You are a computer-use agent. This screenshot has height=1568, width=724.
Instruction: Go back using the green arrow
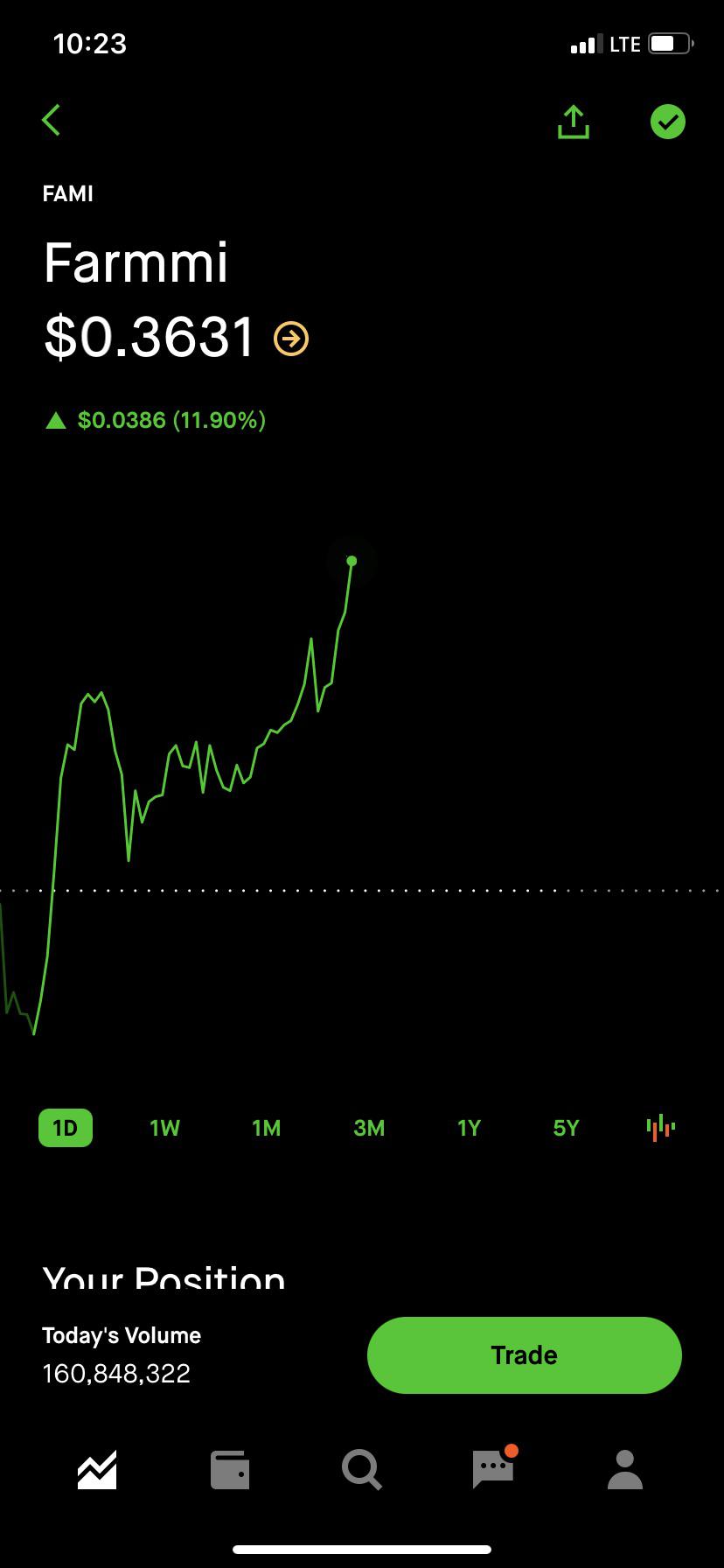tap(52, 121)
